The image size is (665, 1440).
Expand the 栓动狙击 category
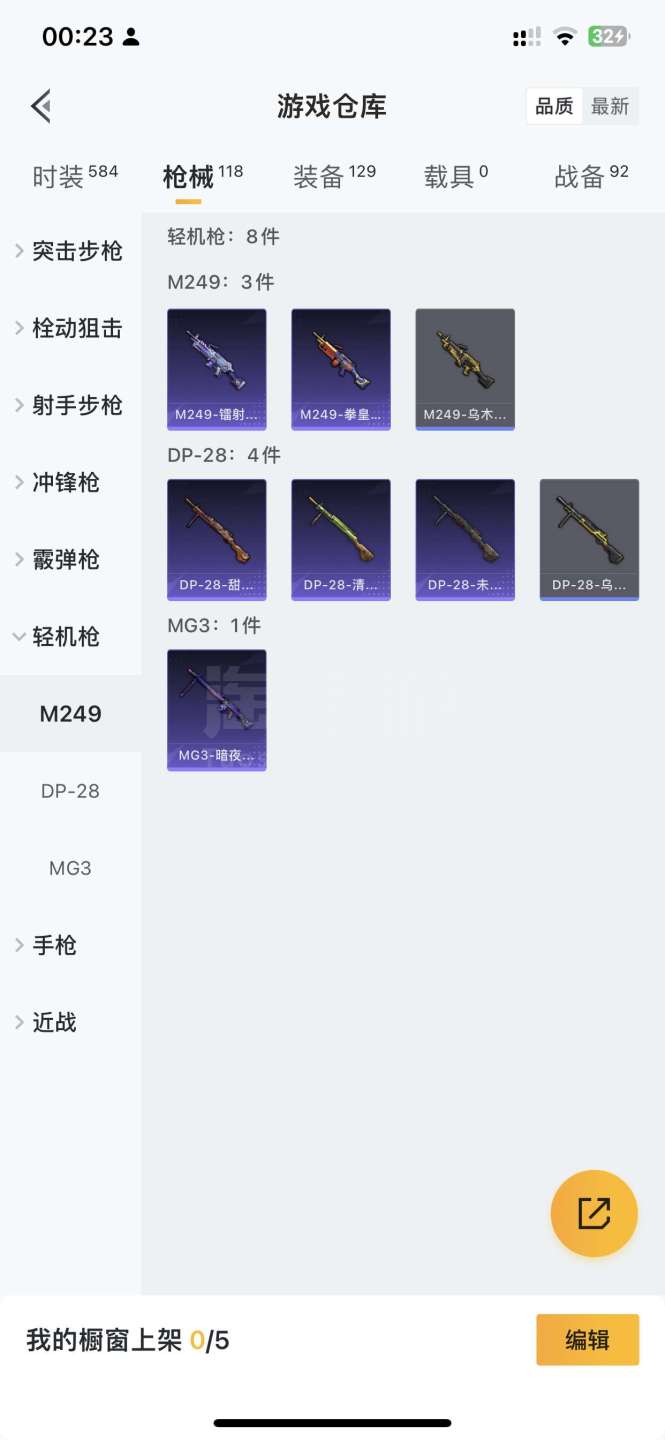(70, 328)
